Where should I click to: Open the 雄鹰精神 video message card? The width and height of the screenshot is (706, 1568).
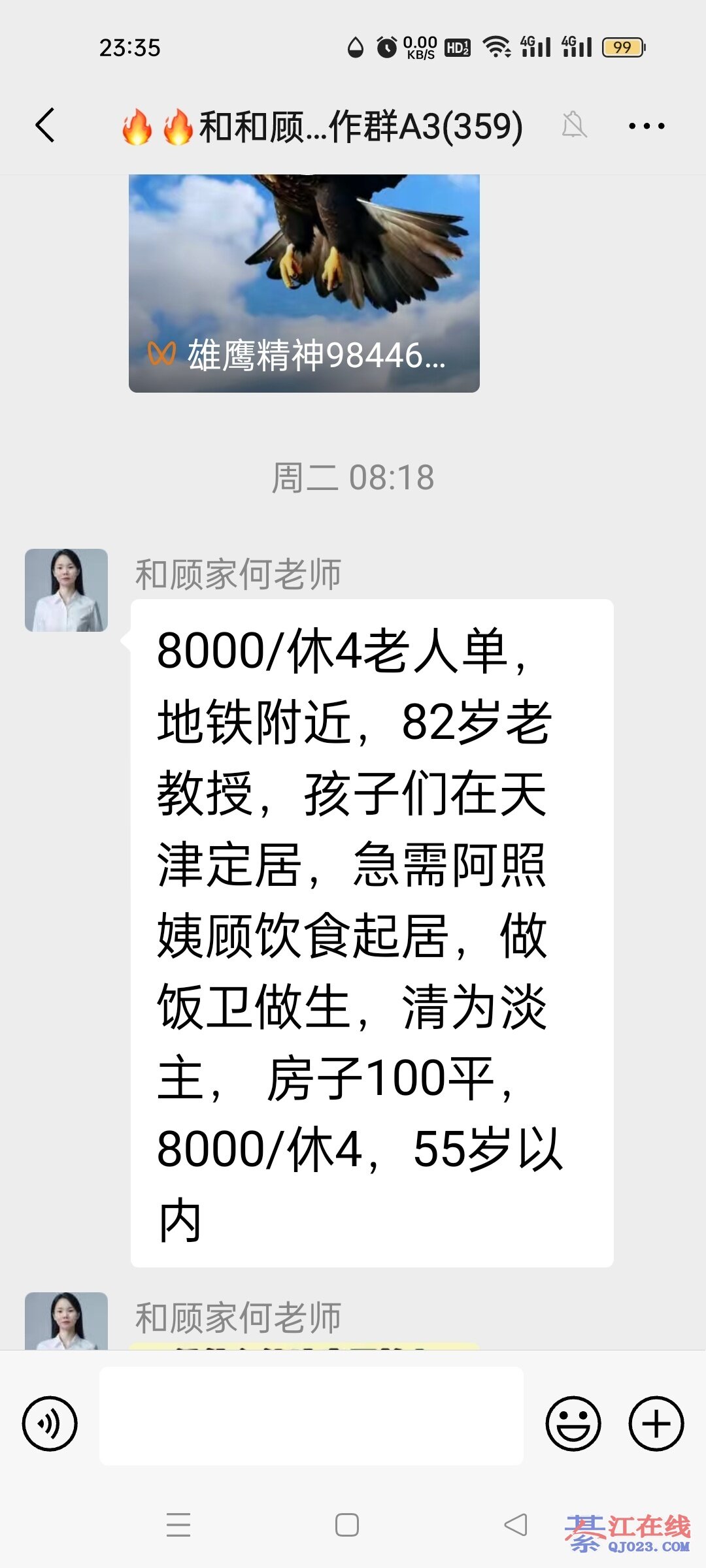[x=304, y=284]
